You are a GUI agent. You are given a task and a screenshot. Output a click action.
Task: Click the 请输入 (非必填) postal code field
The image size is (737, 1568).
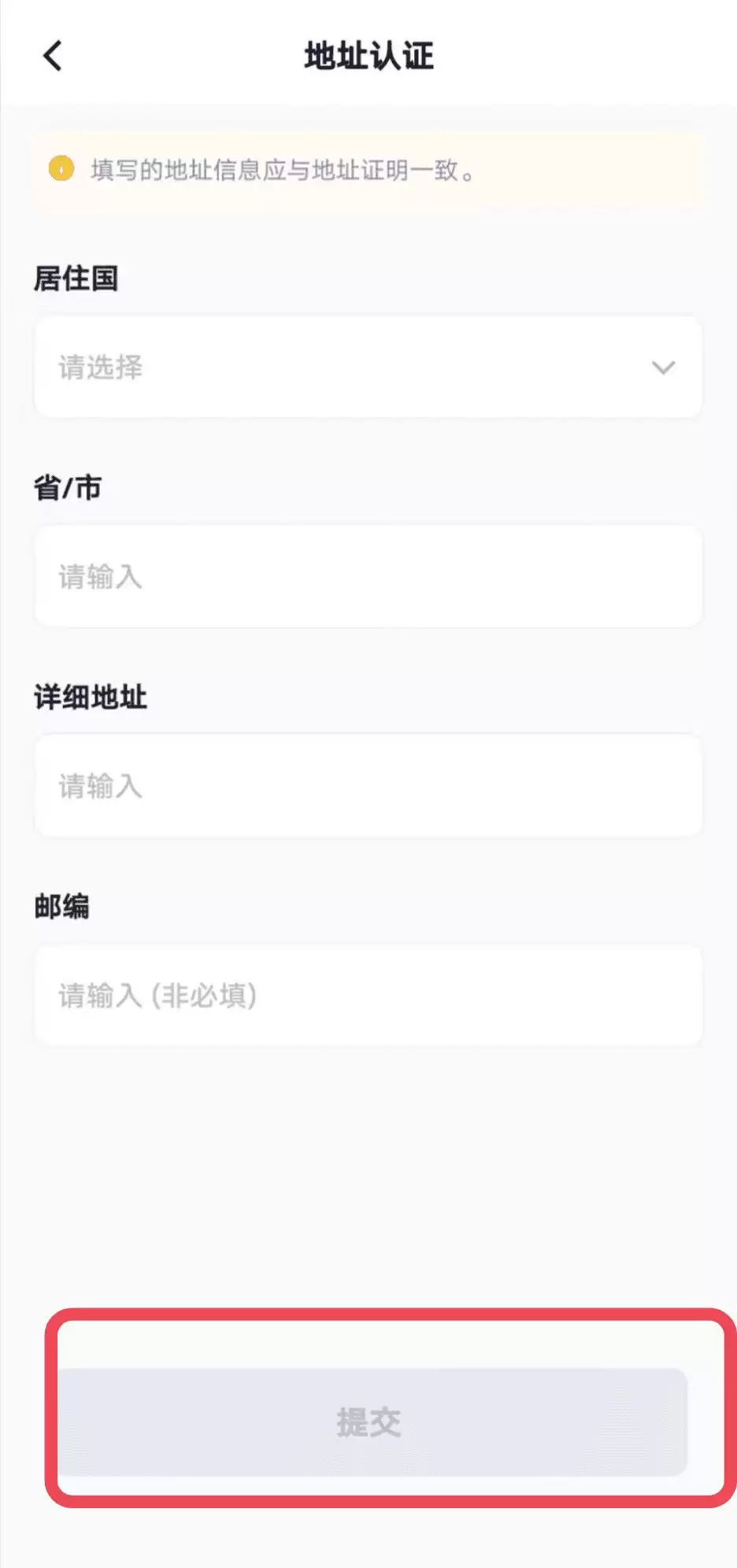(x=368, y=996)
